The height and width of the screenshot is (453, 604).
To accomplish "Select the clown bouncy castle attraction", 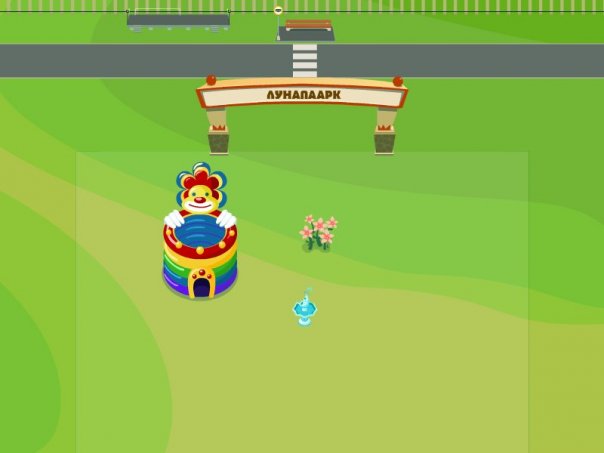I will point(200,236).
